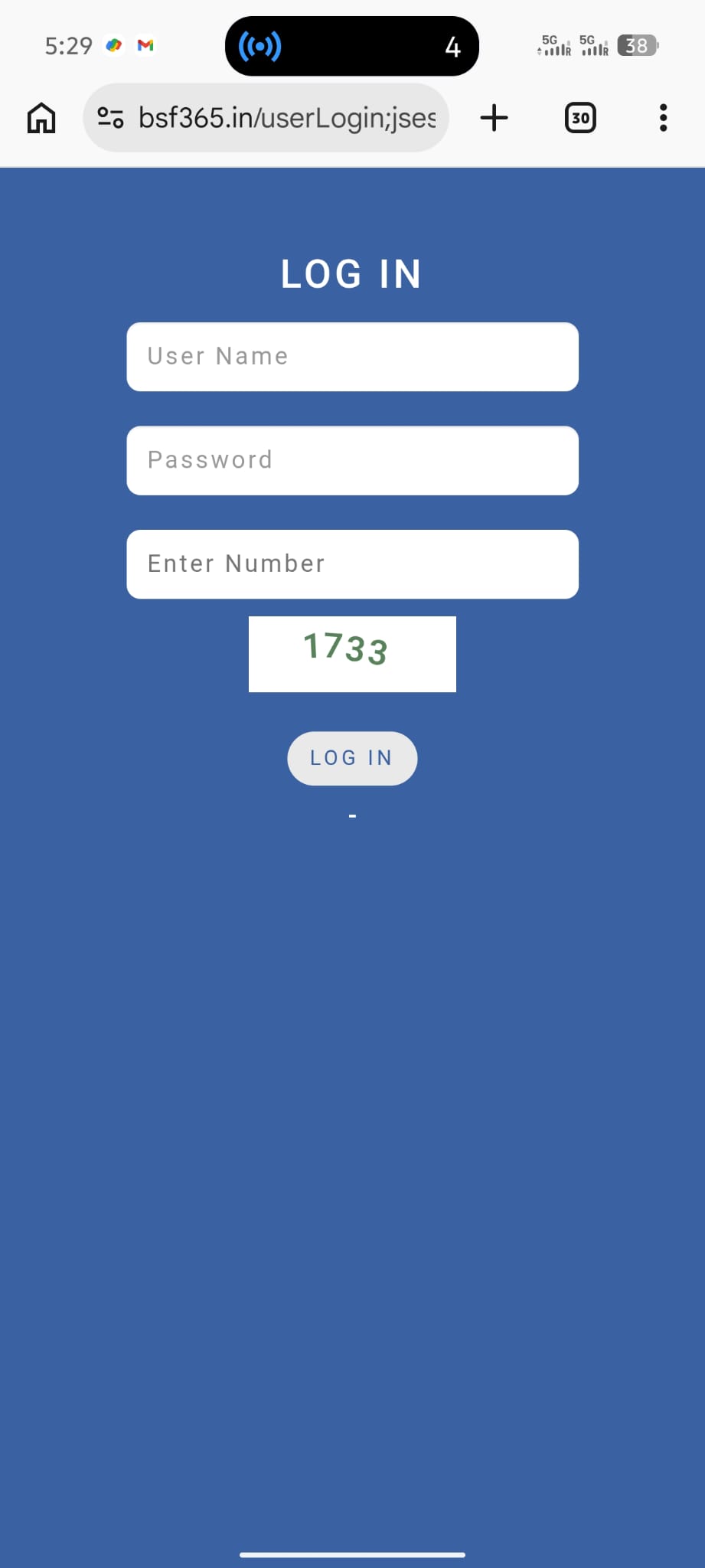Screen dimensions: 705x1568
Task: Open the browser three-dot overflow menu
Action: (x=663, y=118)
